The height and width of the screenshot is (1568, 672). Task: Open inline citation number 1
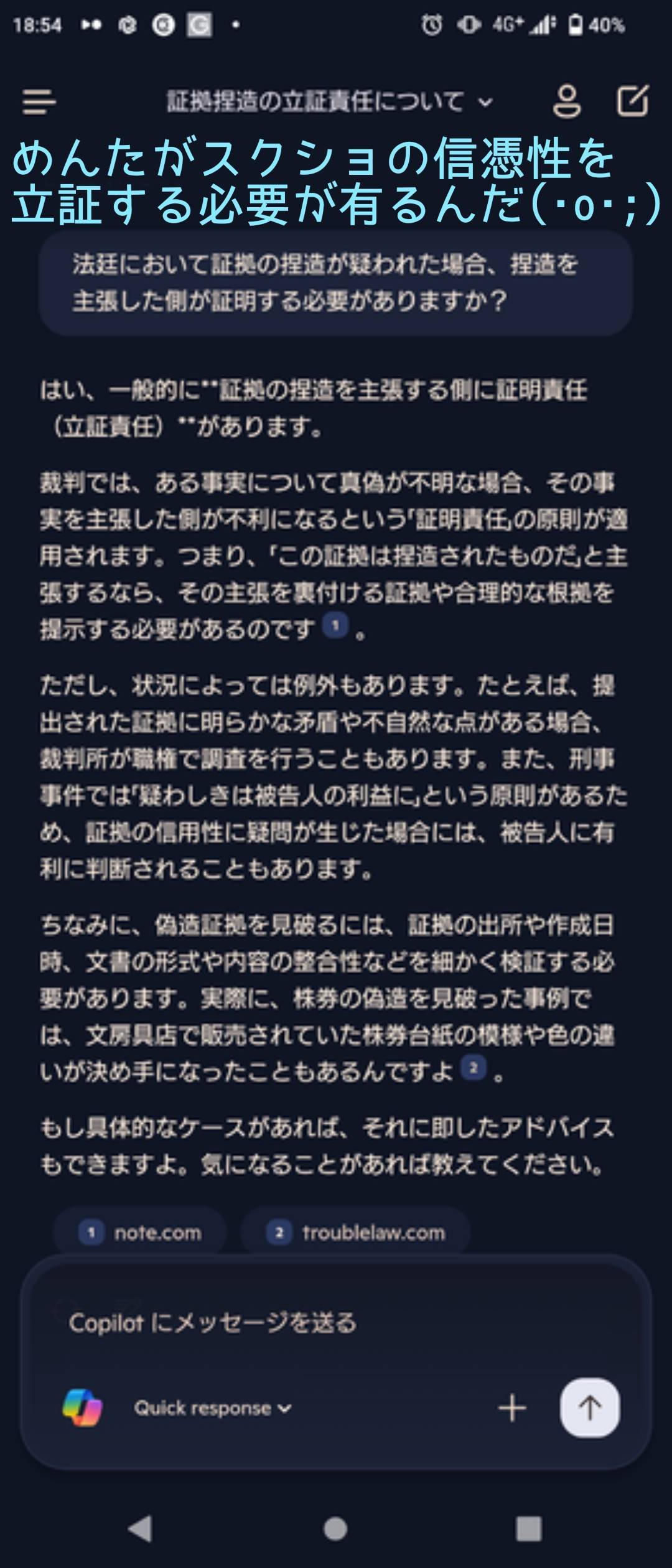point(336,626)
